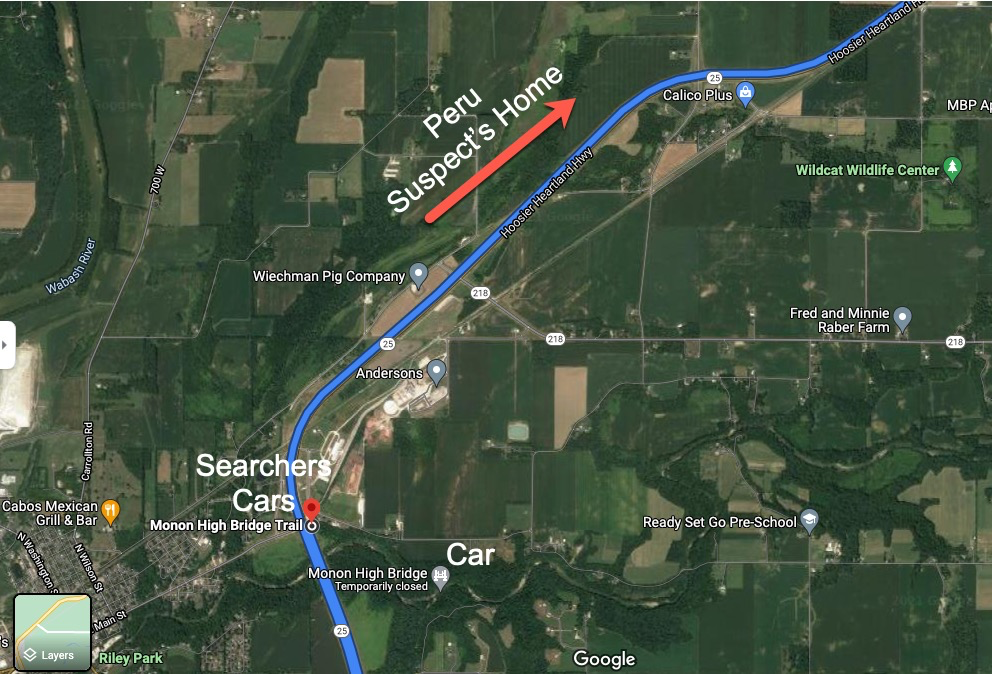Open the Layers map type switcher
The image size is (994, 674).
[52, 632]
